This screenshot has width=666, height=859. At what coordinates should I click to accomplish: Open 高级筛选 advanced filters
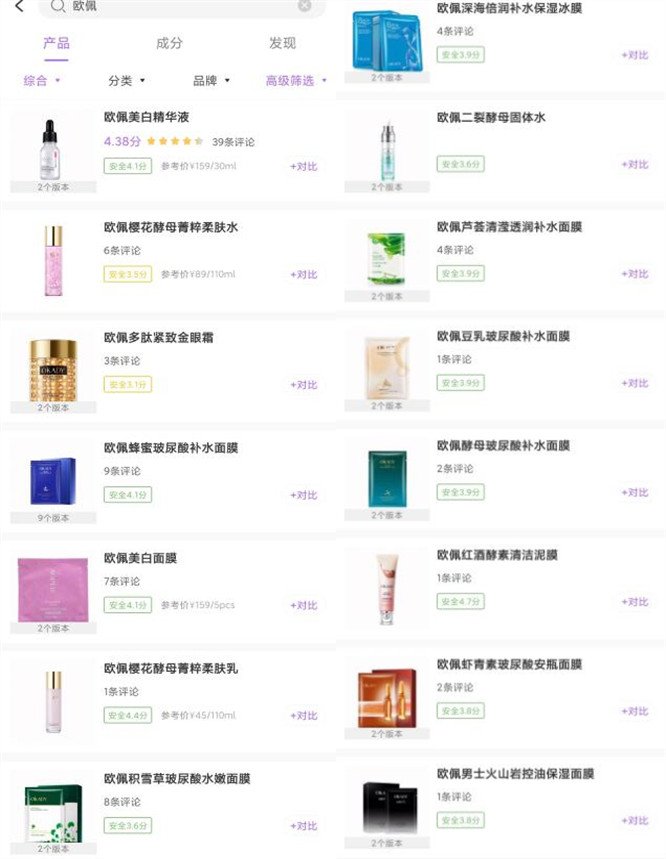pos(295,80)
